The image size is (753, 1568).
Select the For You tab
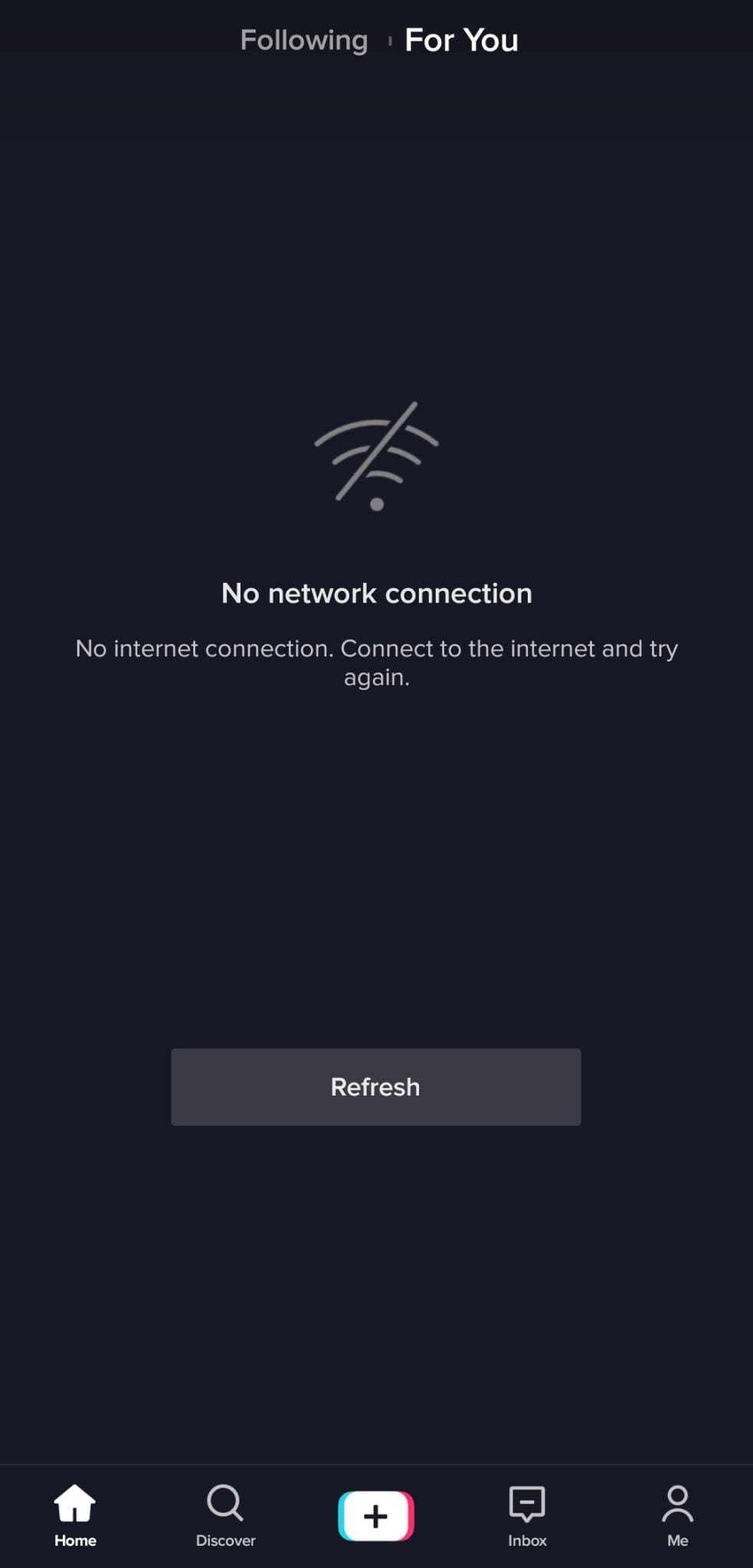(461, 41)
